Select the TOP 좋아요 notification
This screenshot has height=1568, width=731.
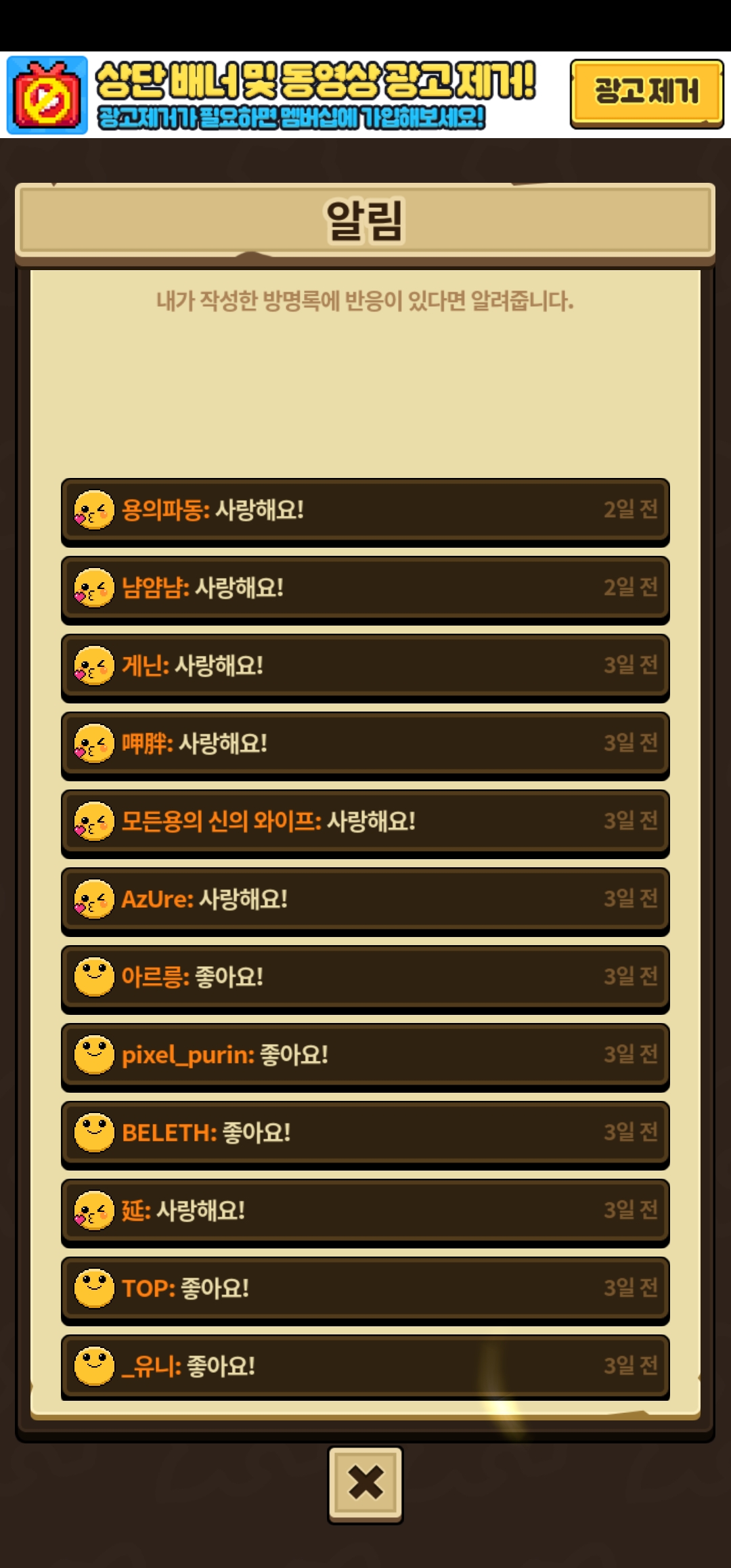click(365, 1288)
